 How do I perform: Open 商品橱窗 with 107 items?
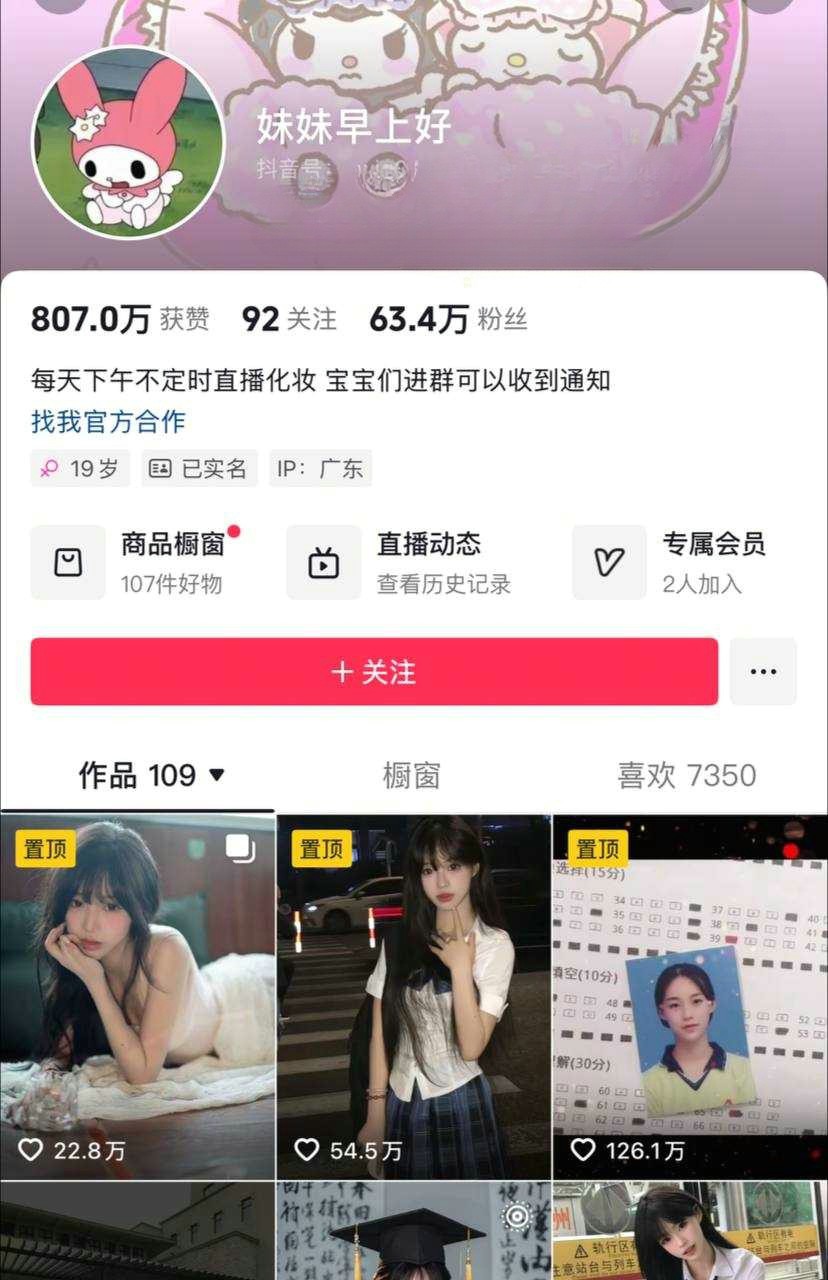click(x=135, y=562)
